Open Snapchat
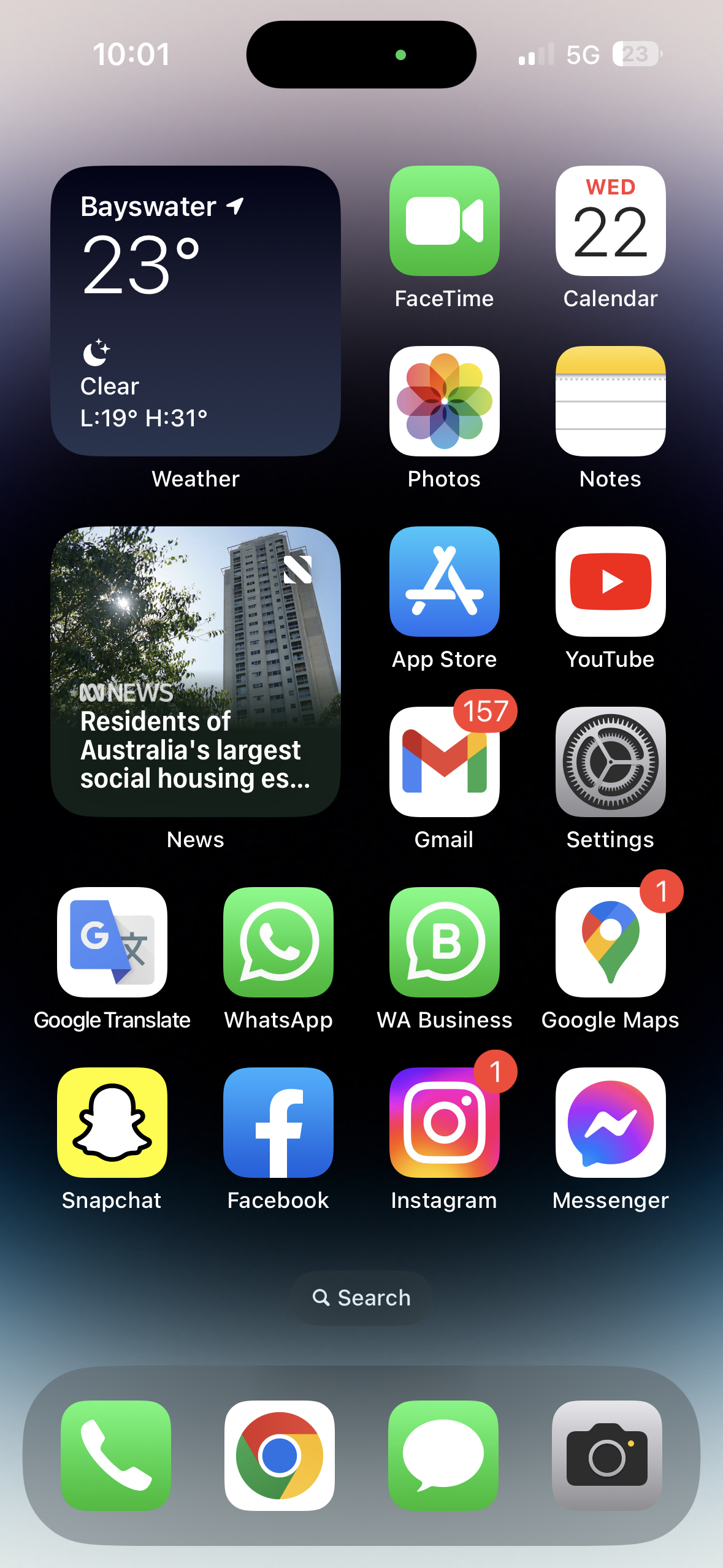 [112, 1123]
